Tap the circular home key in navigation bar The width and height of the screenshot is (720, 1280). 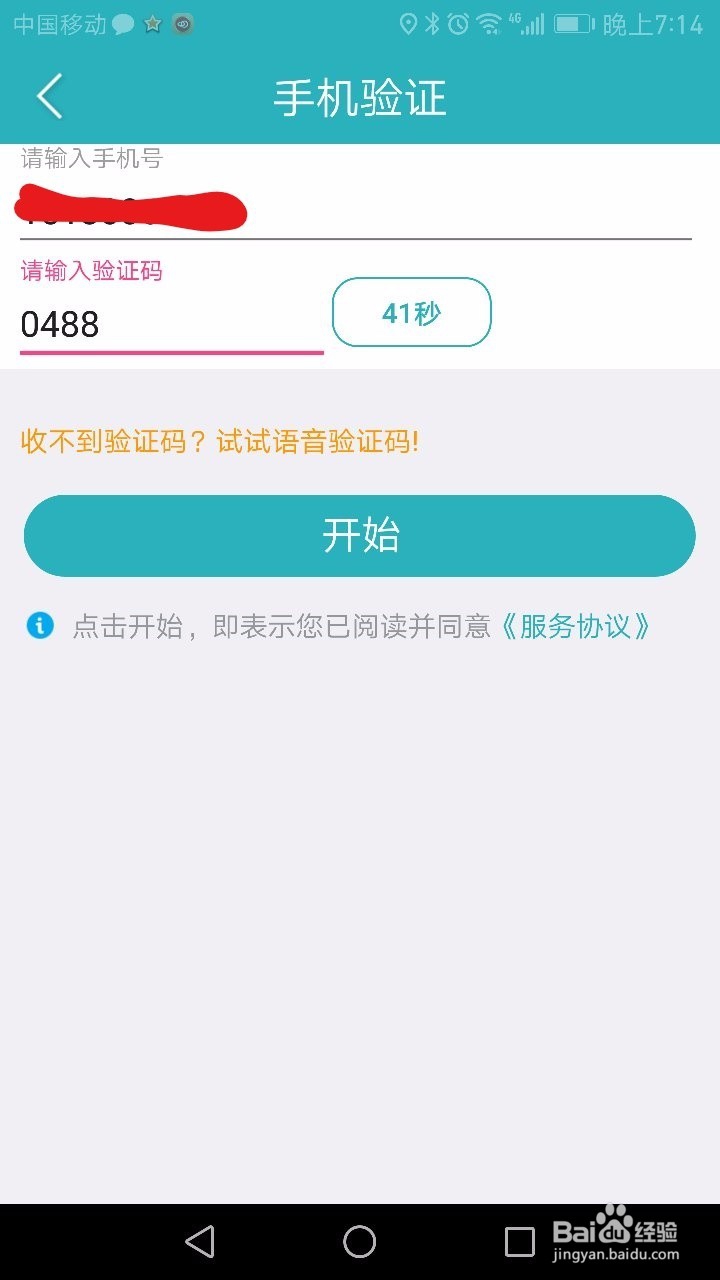coord(360,1242)
